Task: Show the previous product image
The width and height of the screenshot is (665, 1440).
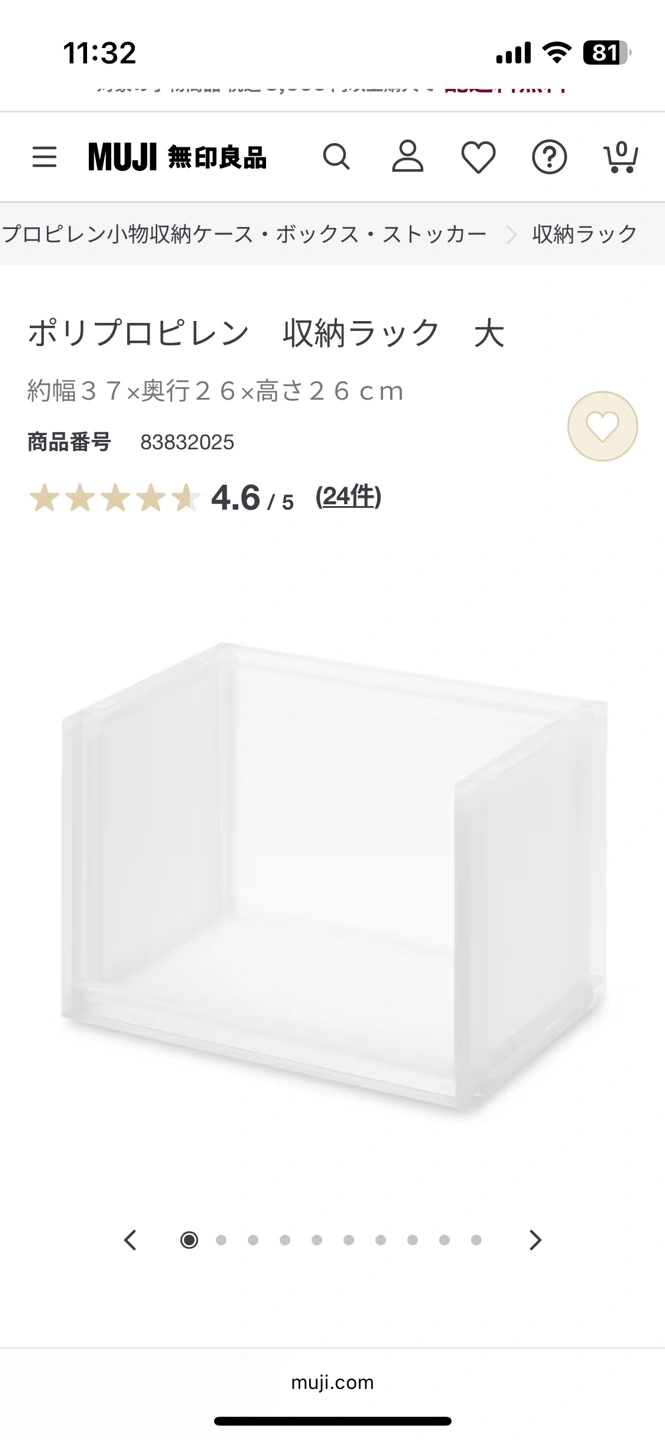Action: 130,1240
